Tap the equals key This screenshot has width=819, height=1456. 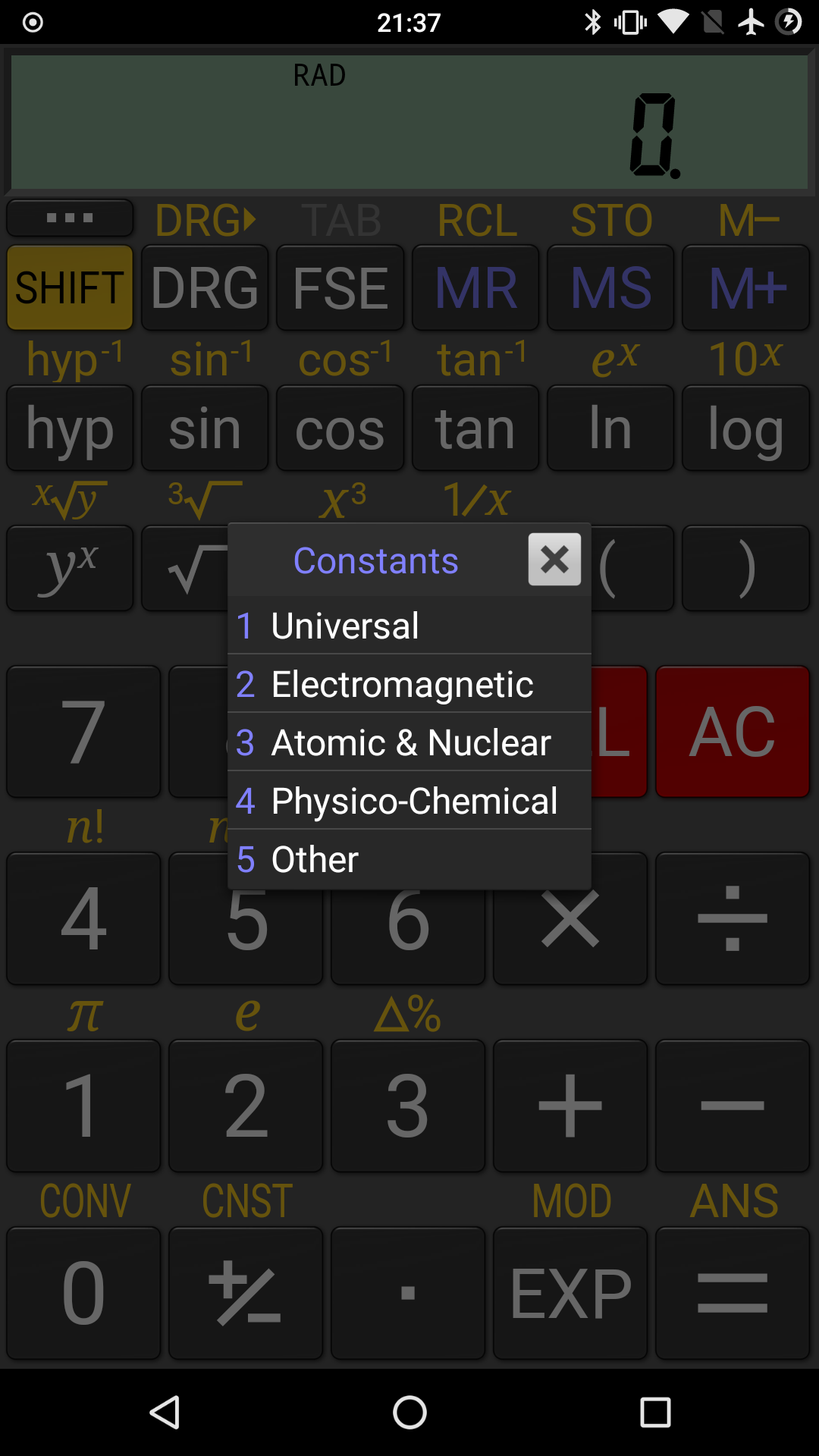733,1293
